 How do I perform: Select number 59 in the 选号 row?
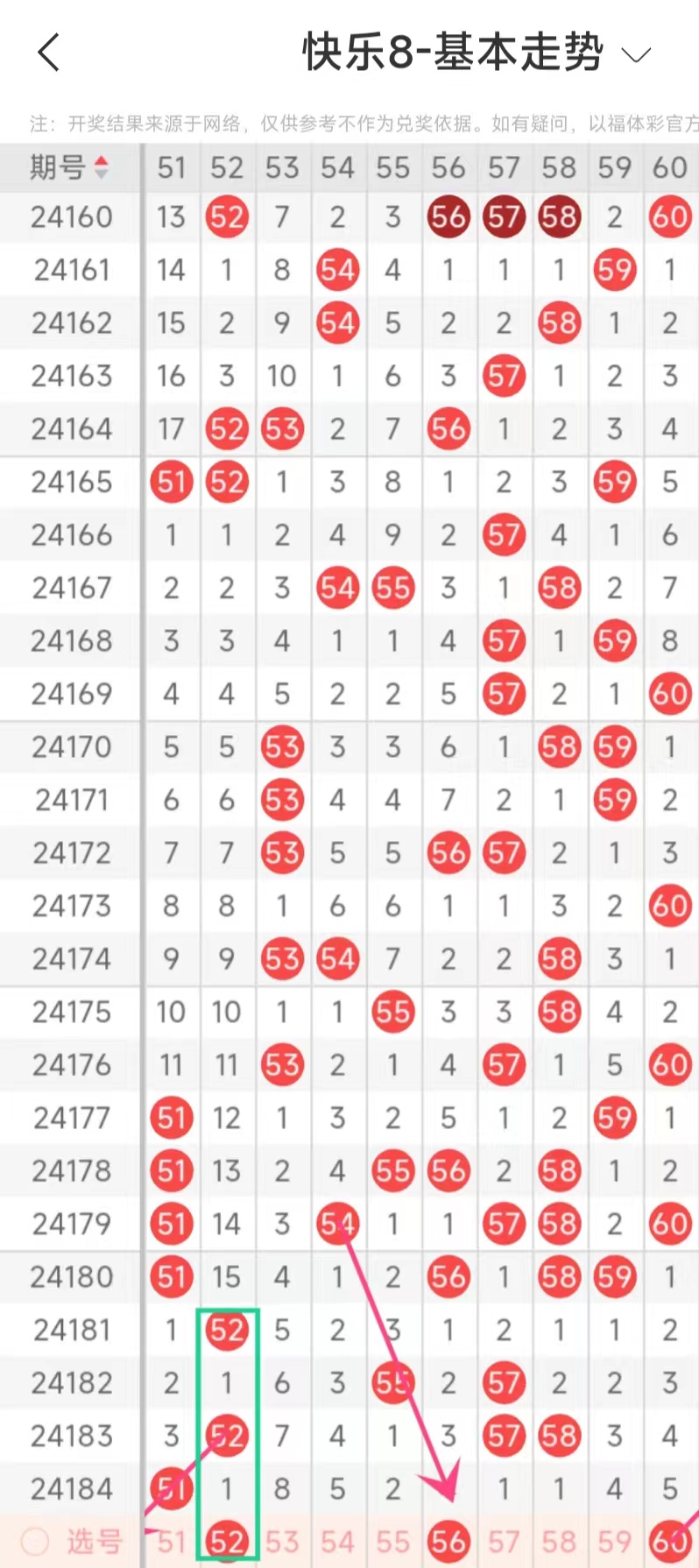point(614,1542)
